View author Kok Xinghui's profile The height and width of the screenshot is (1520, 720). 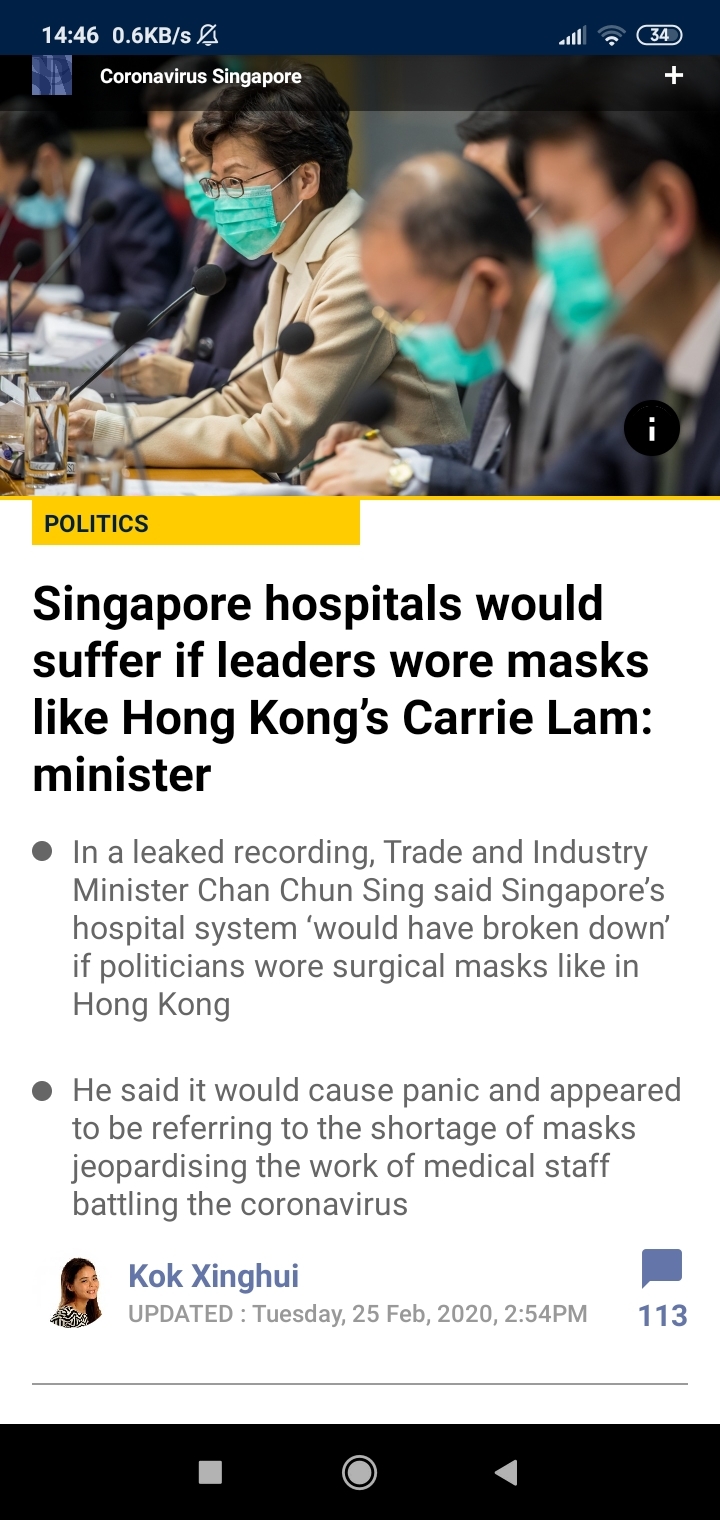(x=213, y=1276)
